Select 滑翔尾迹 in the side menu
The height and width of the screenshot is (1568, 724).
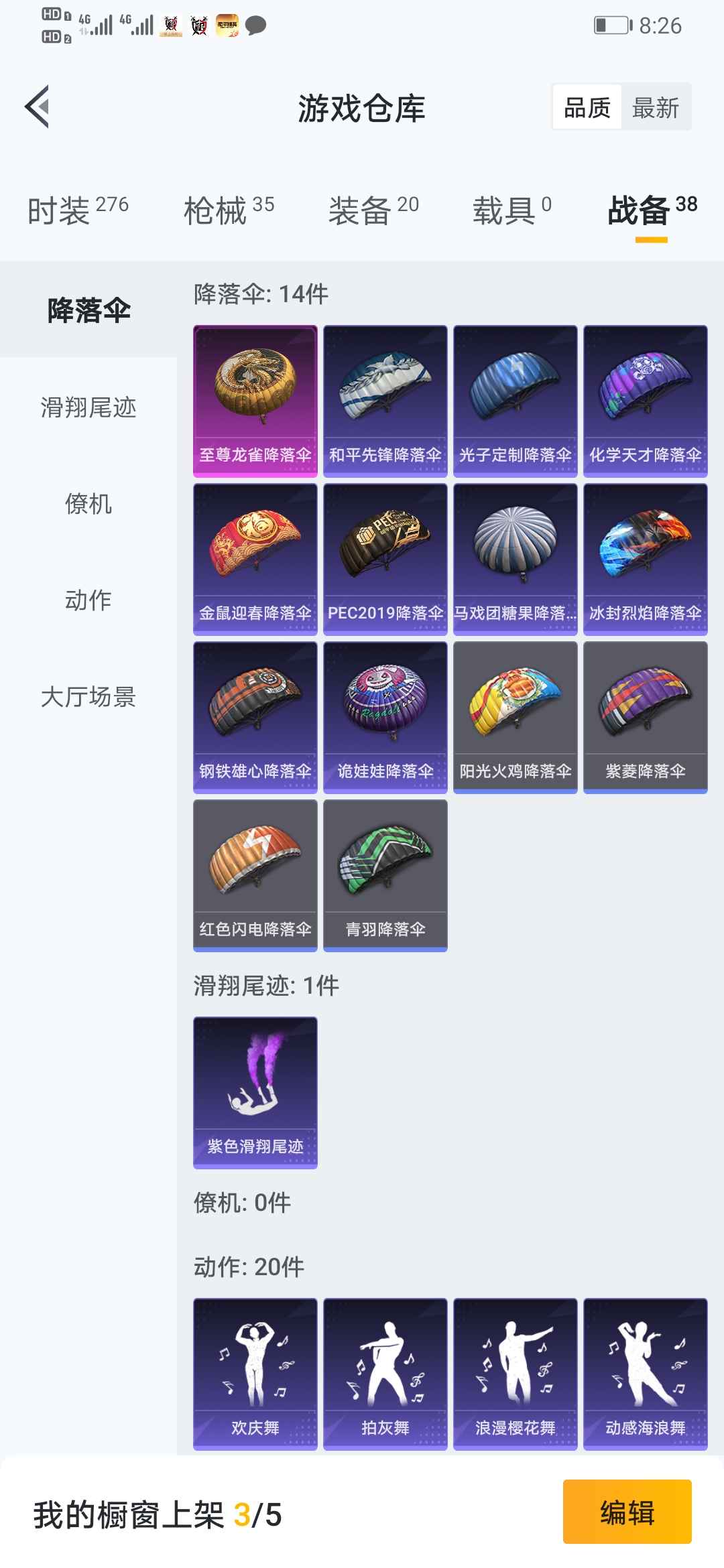click(88, 407)
